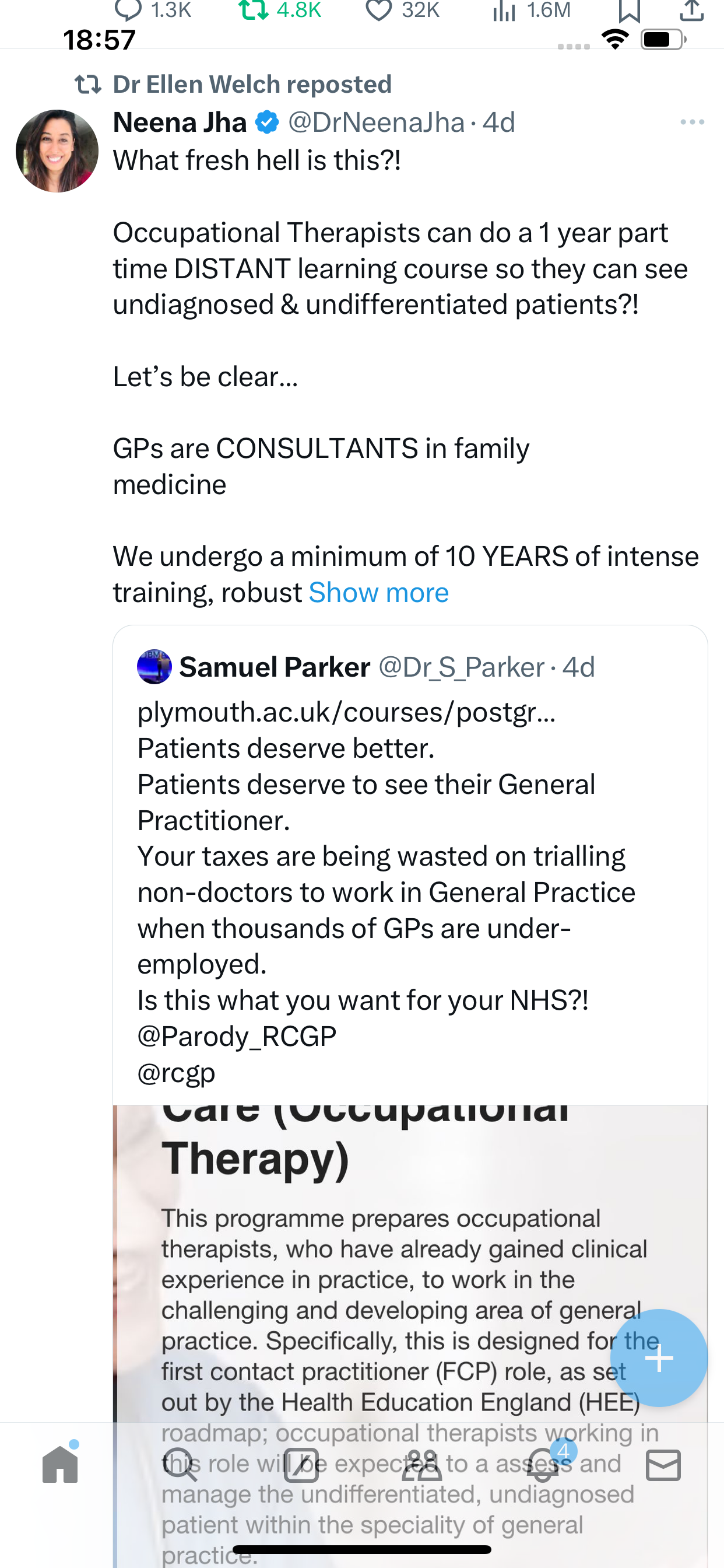Reply to the post with 1.3K comments
The width and height of the screenshot is (724, 1568).
(x=128, y=10)
